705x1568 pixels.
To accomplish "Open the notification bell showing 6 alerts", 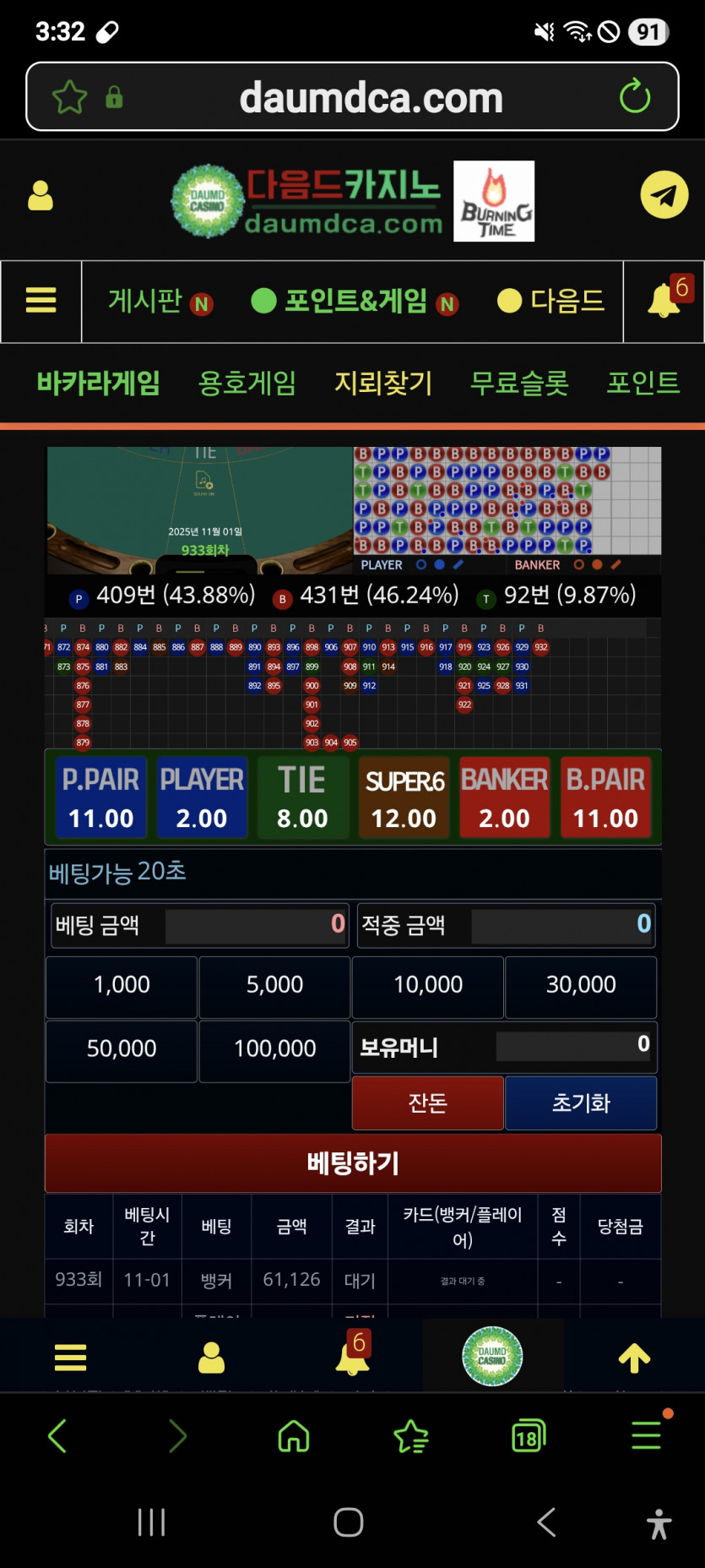I will point(664,302).
